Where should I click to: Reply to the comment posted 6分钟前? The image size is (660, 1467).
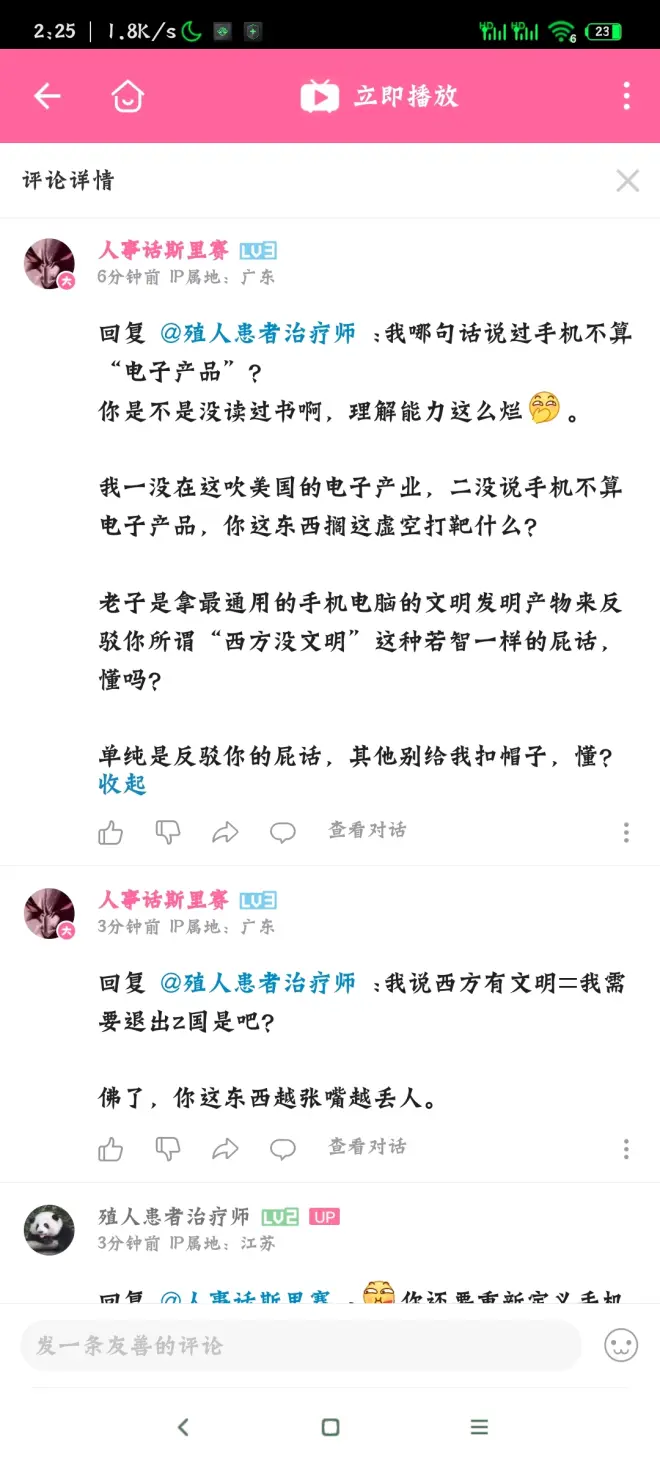(x=283, y=832)
